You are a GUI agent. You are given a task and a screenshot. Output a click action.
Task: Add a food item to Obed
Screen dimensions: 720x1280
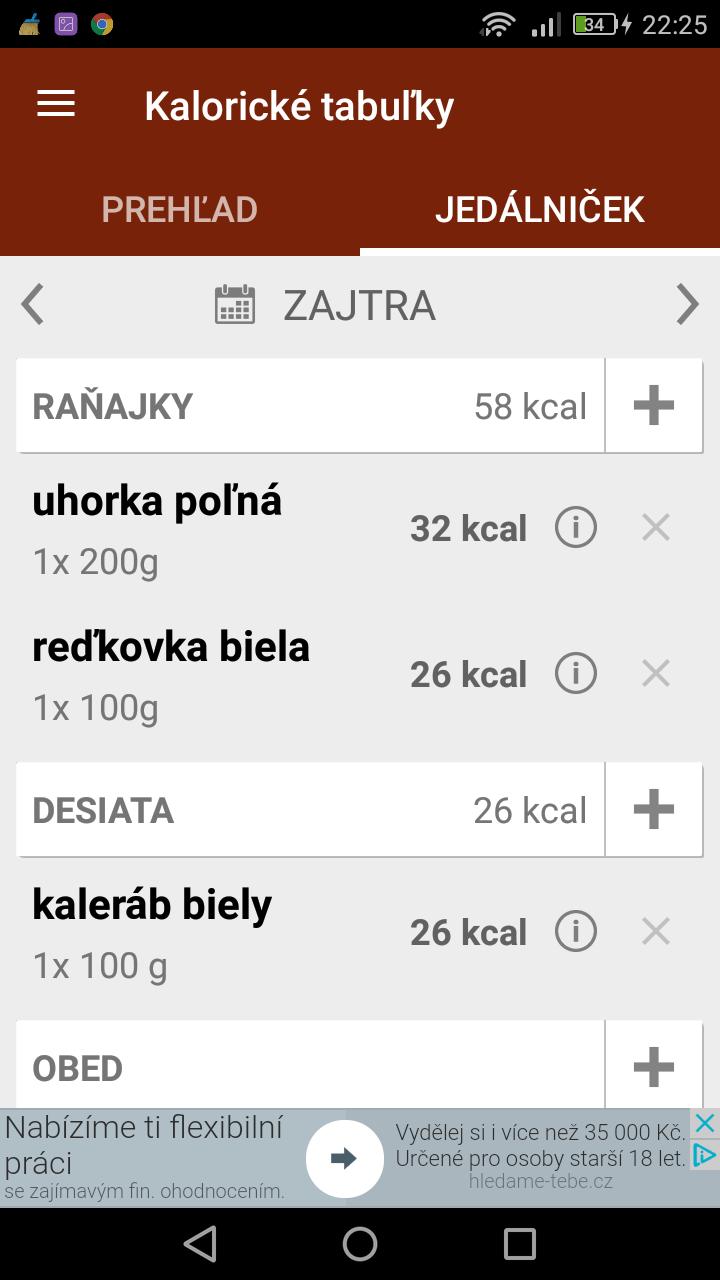[654, 1067]
